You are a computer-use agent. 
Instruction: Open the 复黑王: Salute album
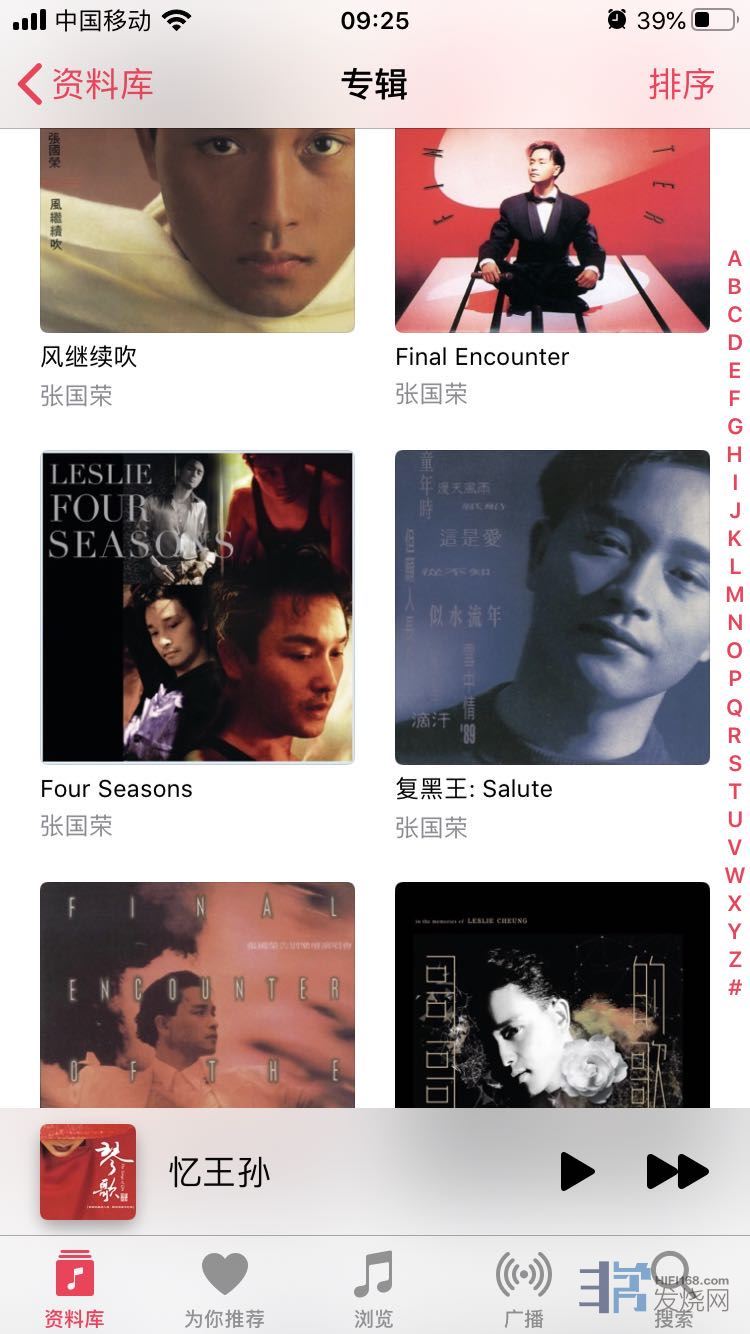tap(552, 607)
